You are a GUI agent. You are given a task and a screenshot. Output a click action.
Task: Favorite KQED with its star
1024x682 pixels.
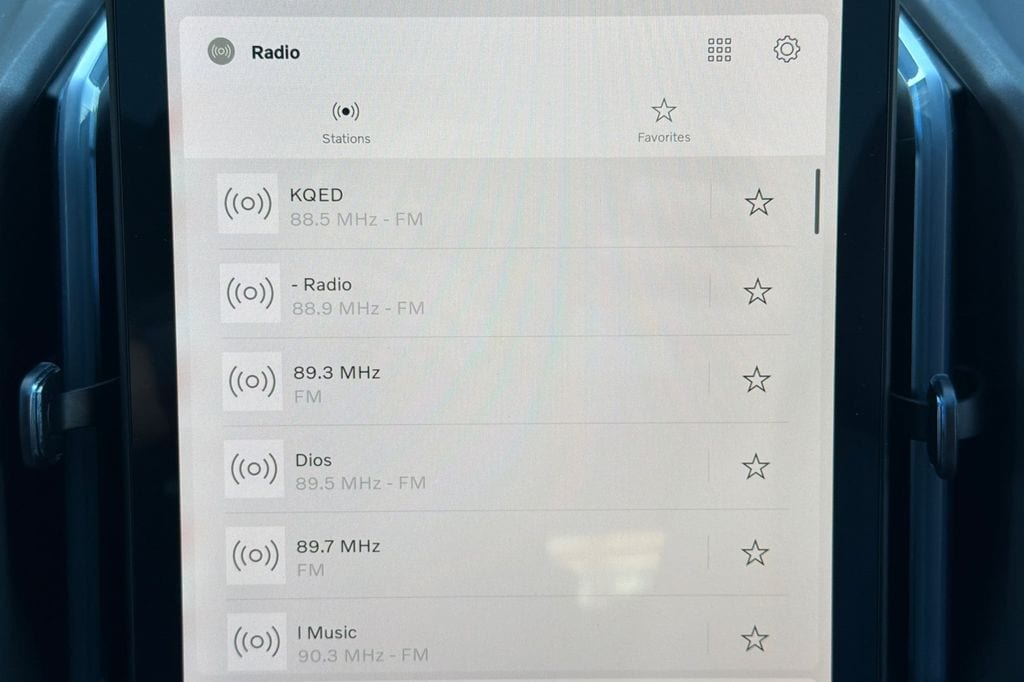[x=759, y=203]
